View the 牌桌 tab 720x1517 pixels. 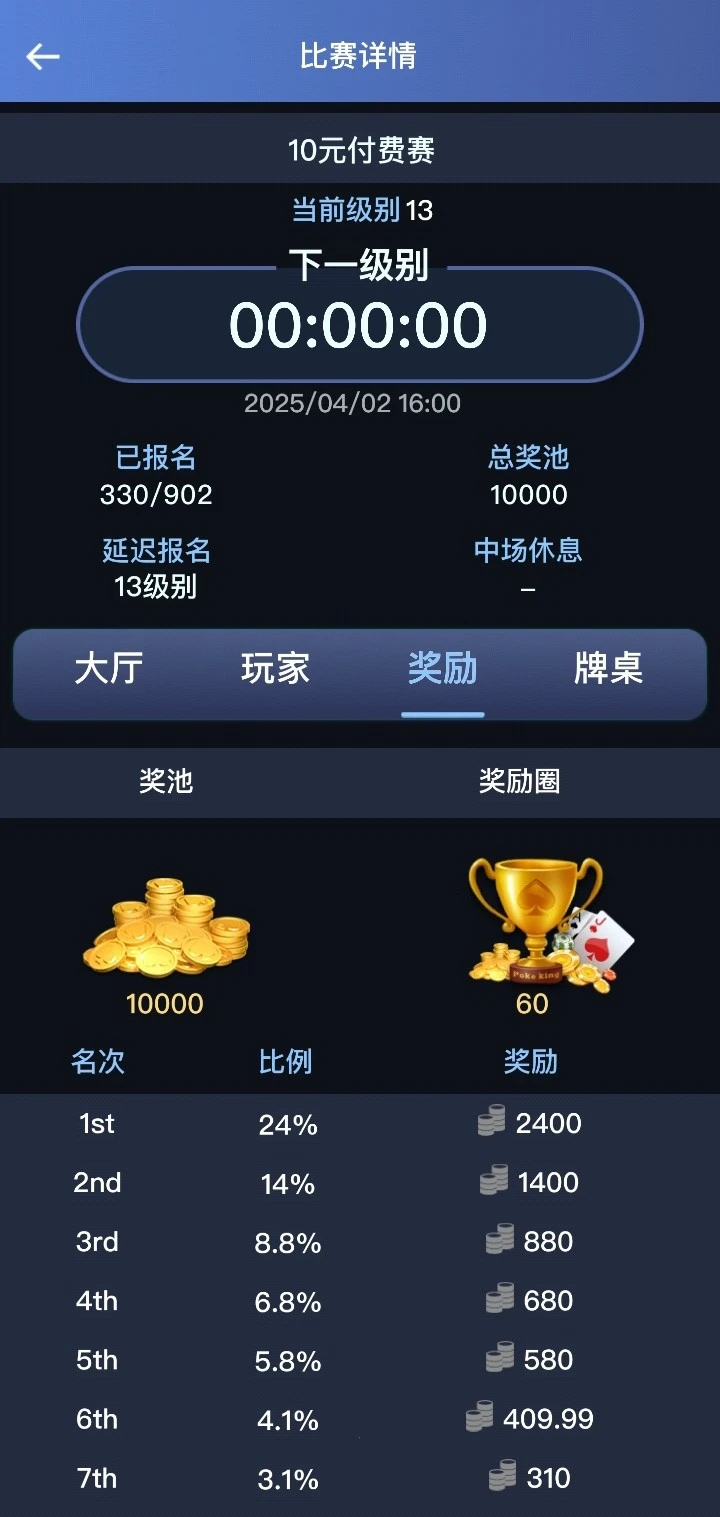pyautogui.click(x=608, y=669)
